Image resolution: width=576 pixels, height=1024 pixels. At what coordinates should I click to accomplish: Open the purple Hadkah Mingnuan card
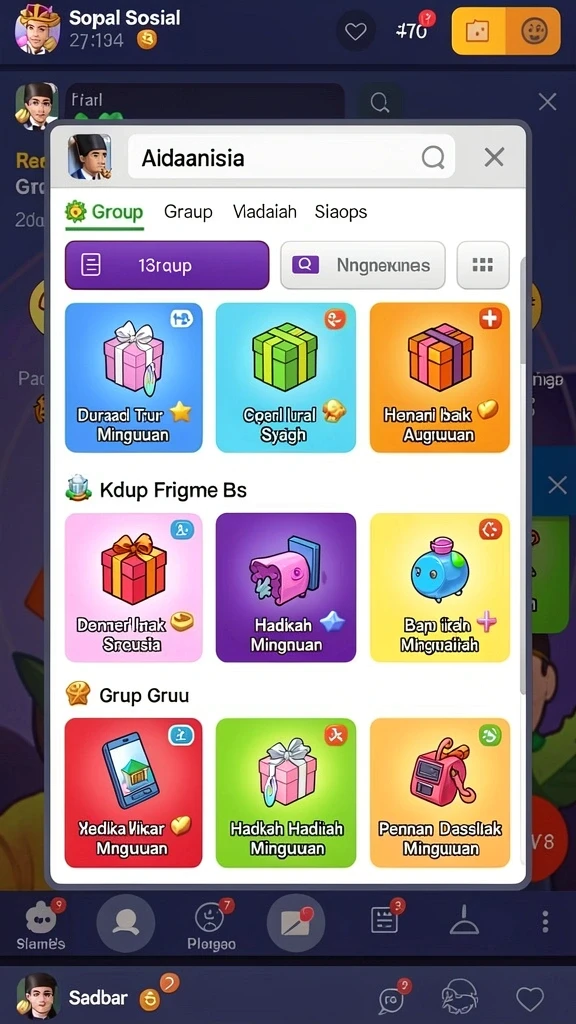[286, 588]
